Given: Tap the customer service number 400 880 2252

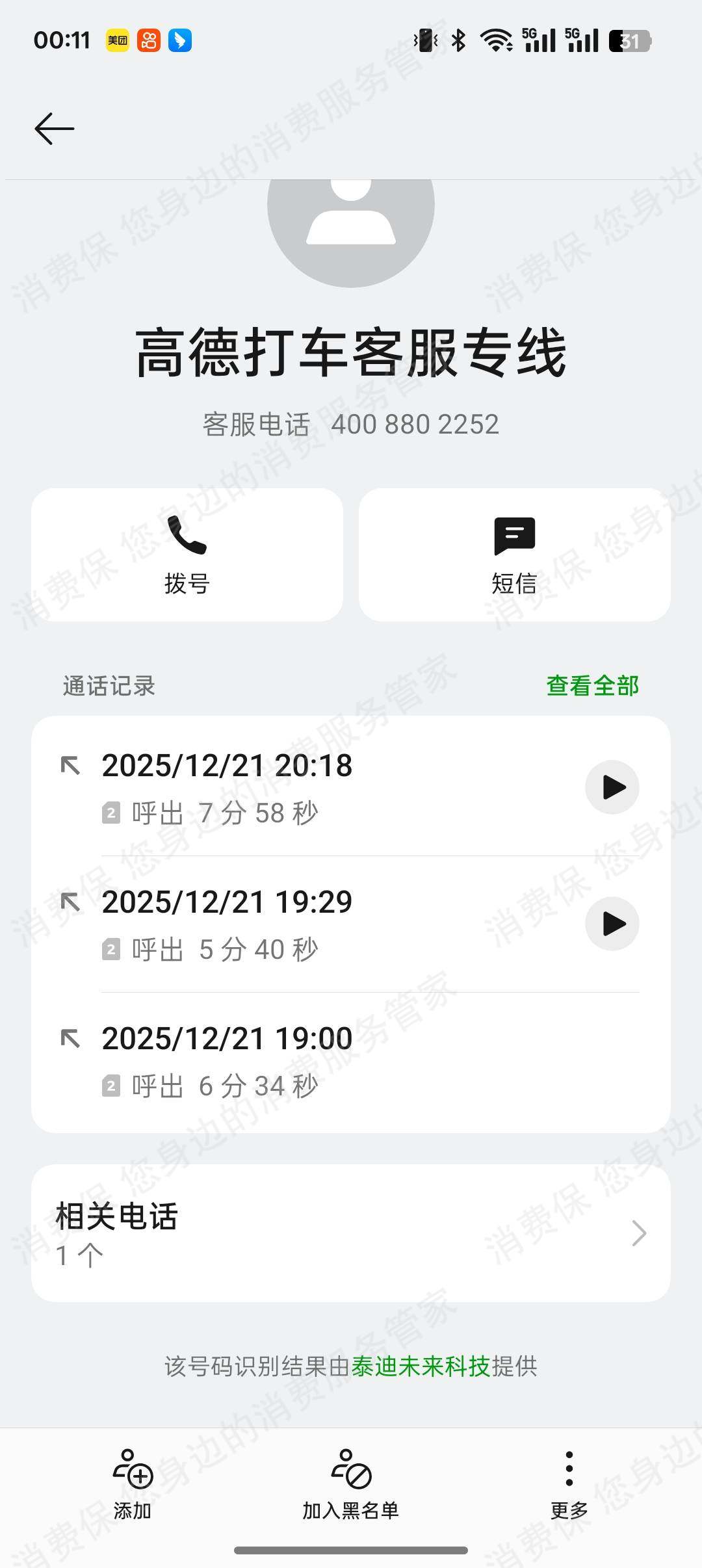Looking at the screenshot, I should [x=415, y=423].
